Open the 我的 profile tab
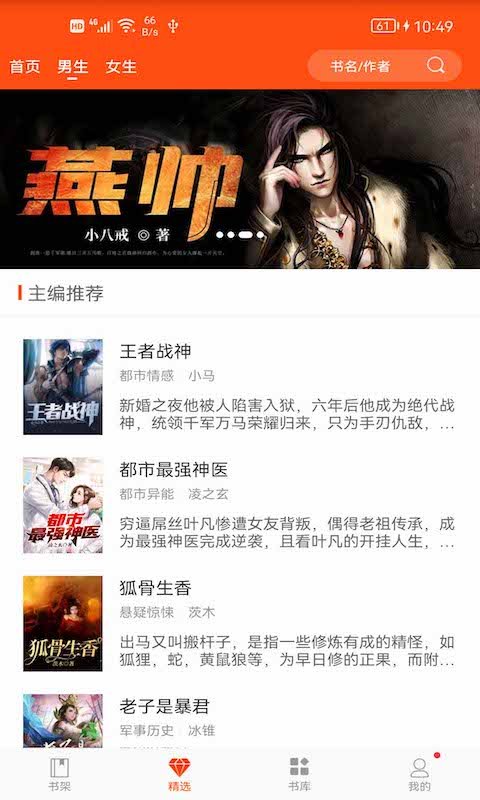This screenshot has height=800, width=480. point(419,774)
